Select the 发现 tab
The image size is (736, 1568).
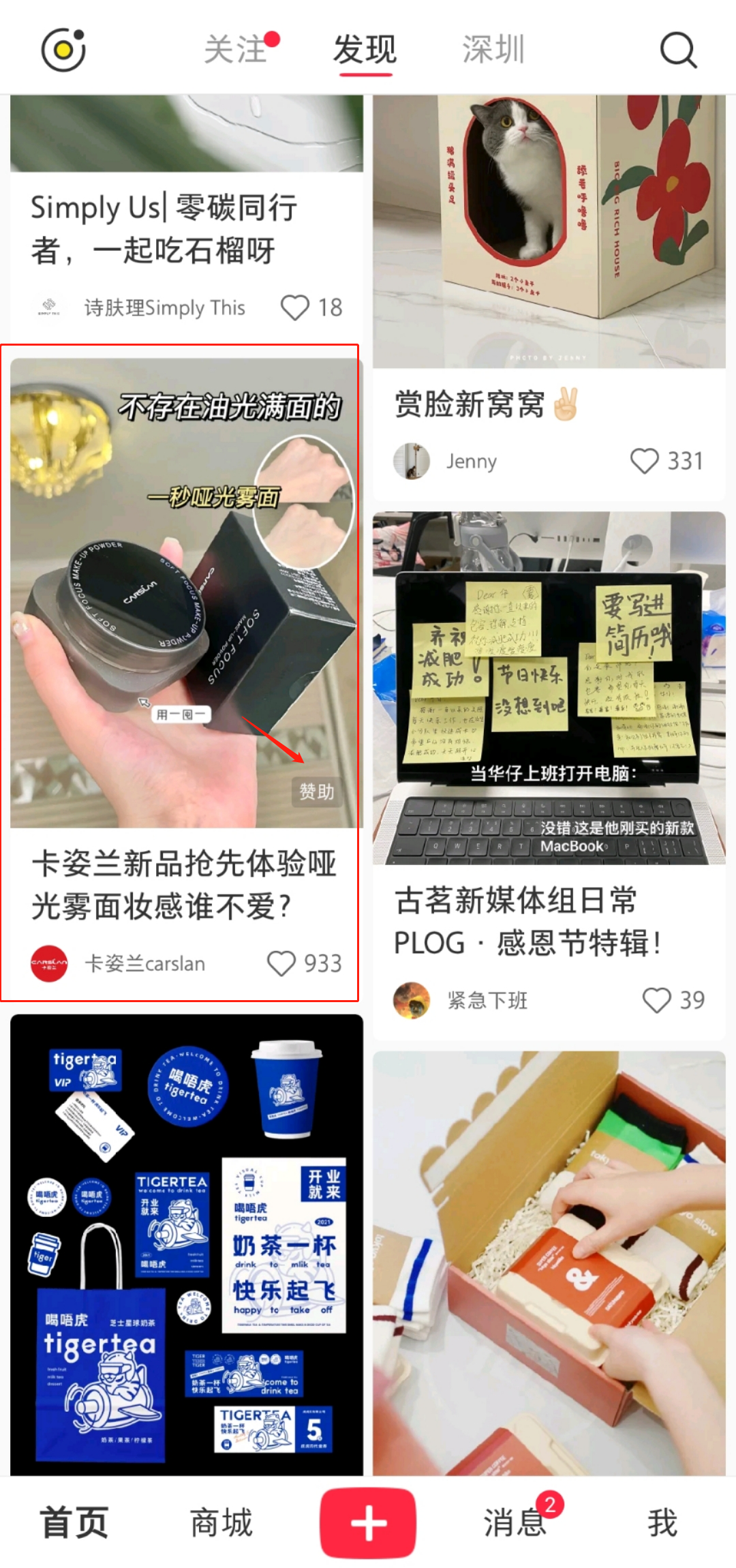[x=365, y=50]
